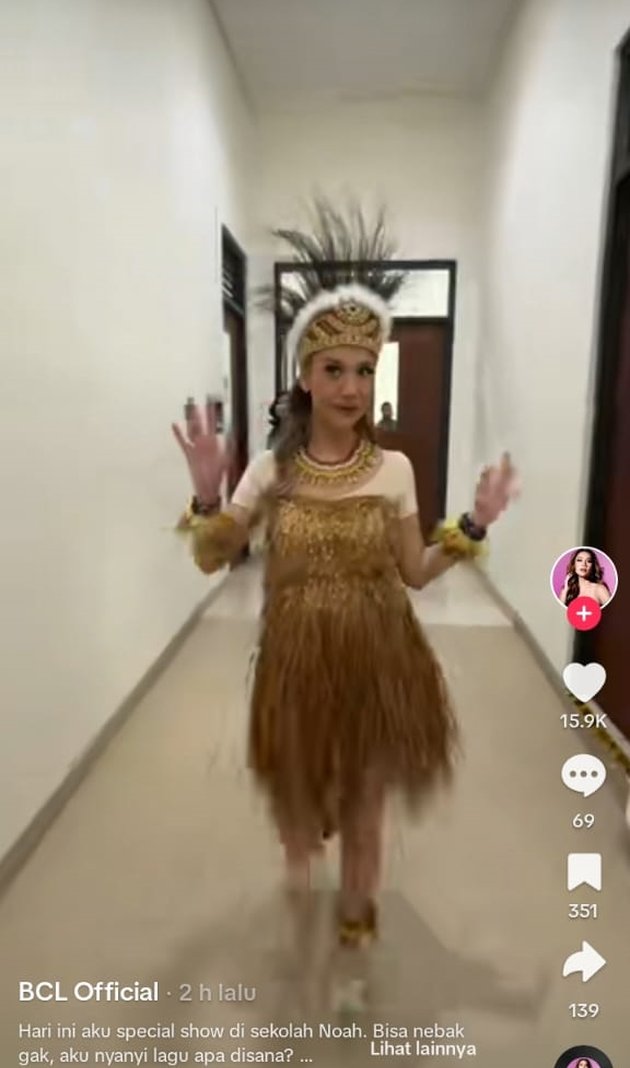Expand the caption with Lihat lainnya

coord(423,1048)
